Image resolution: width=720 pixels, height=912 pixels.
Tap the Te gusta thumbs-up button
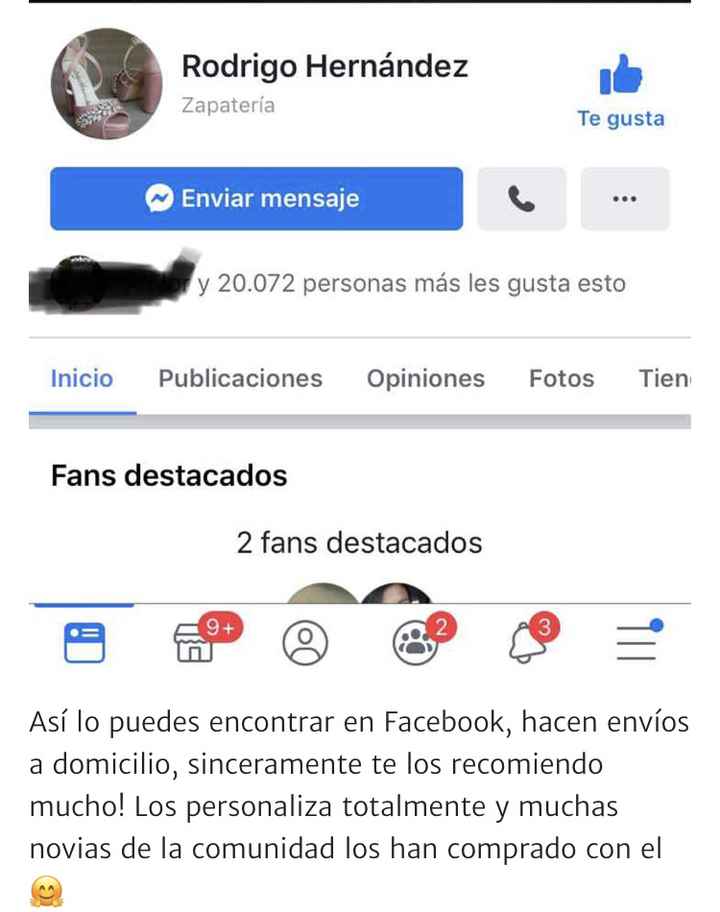[620, 90]
